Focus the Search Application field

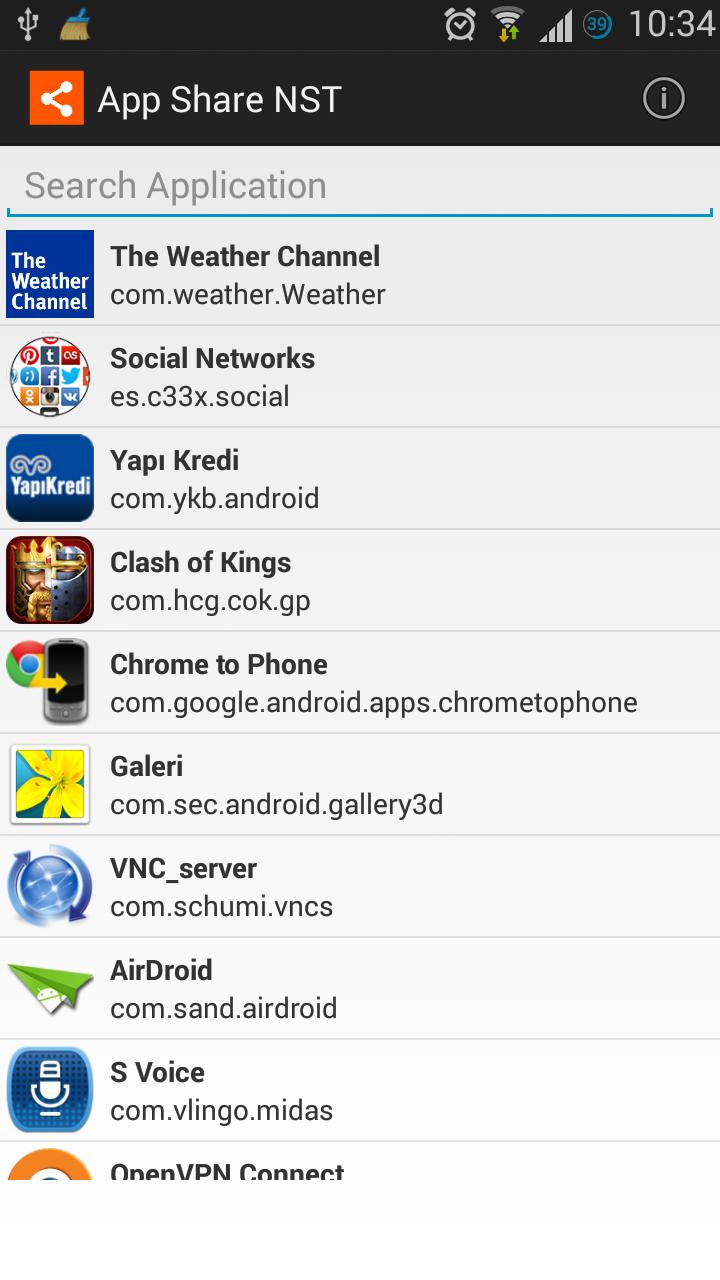click(360, 186)
